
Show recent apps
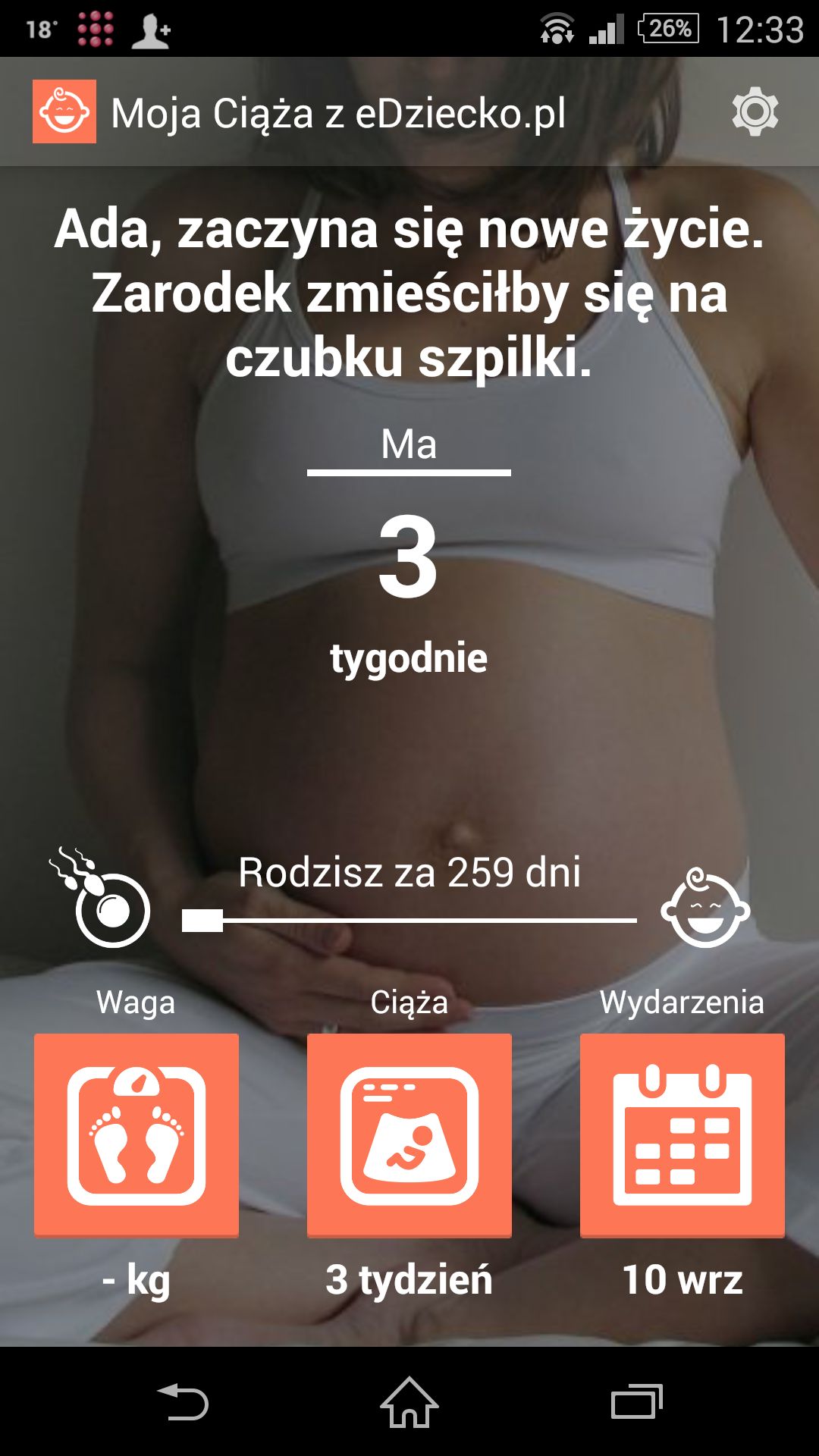coord(637,1401)
